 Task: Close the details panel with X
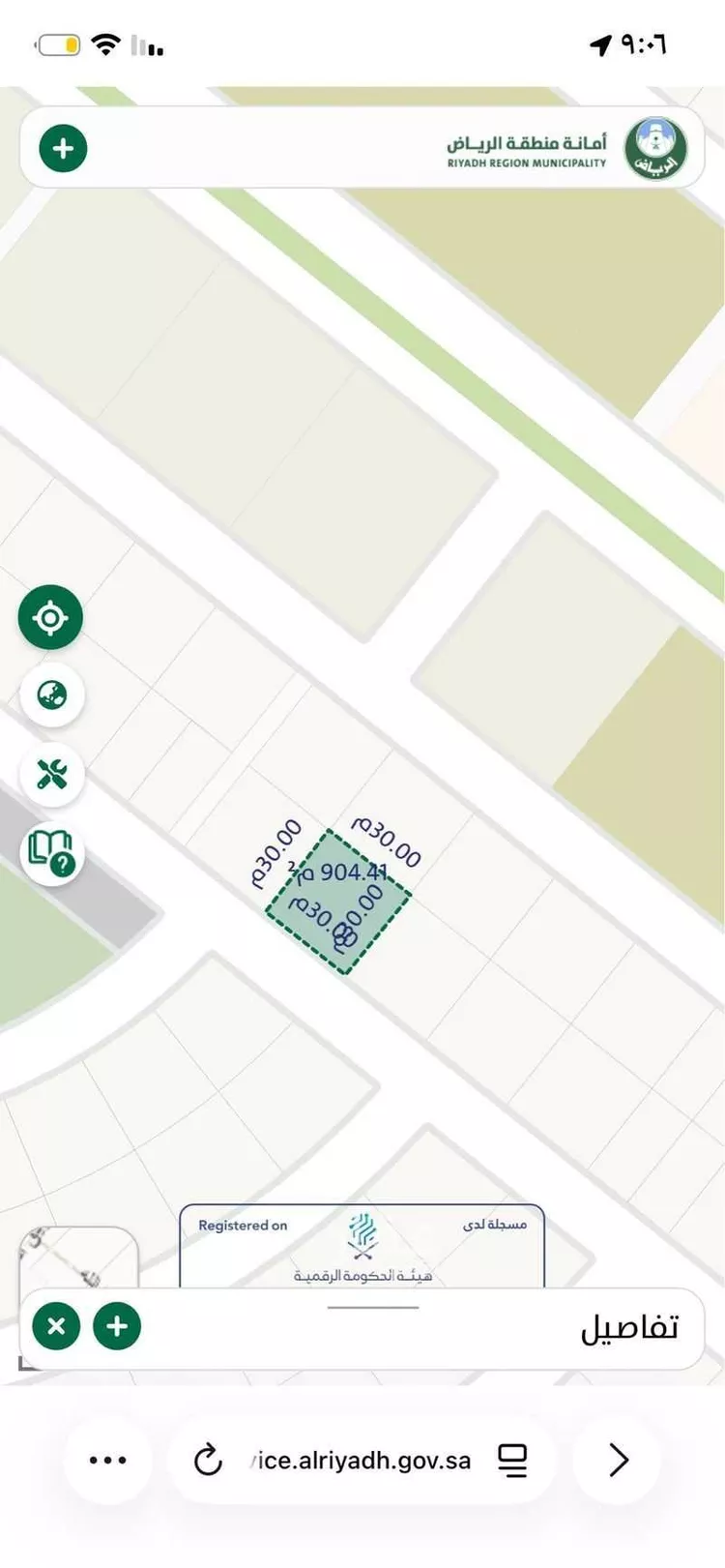tap(56, 1325)
